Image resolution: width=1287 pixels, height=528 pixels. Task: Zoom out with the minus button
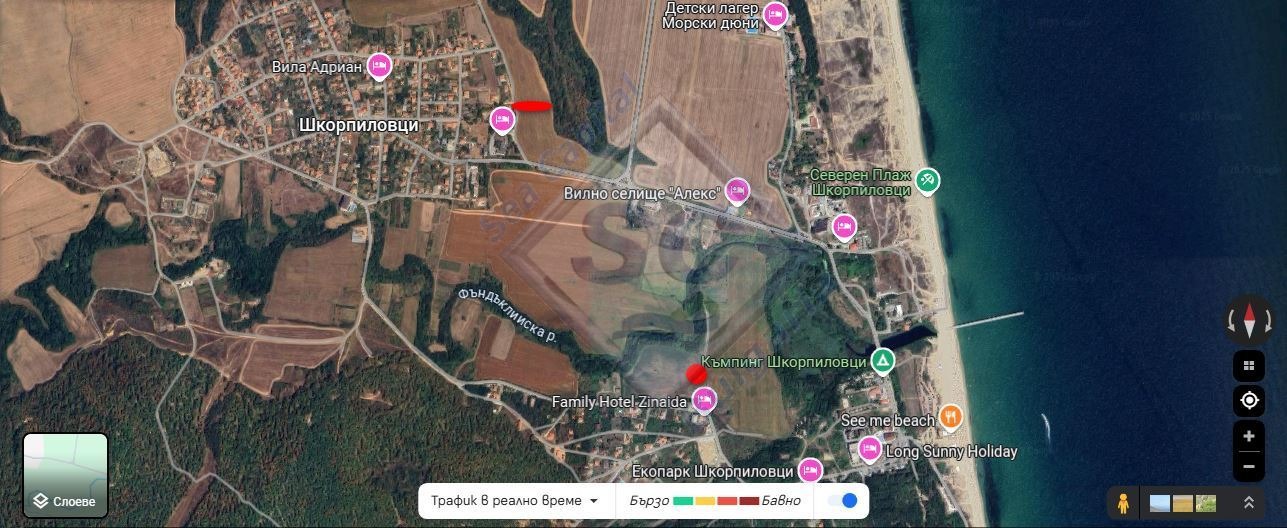(x=1249, y=466)
